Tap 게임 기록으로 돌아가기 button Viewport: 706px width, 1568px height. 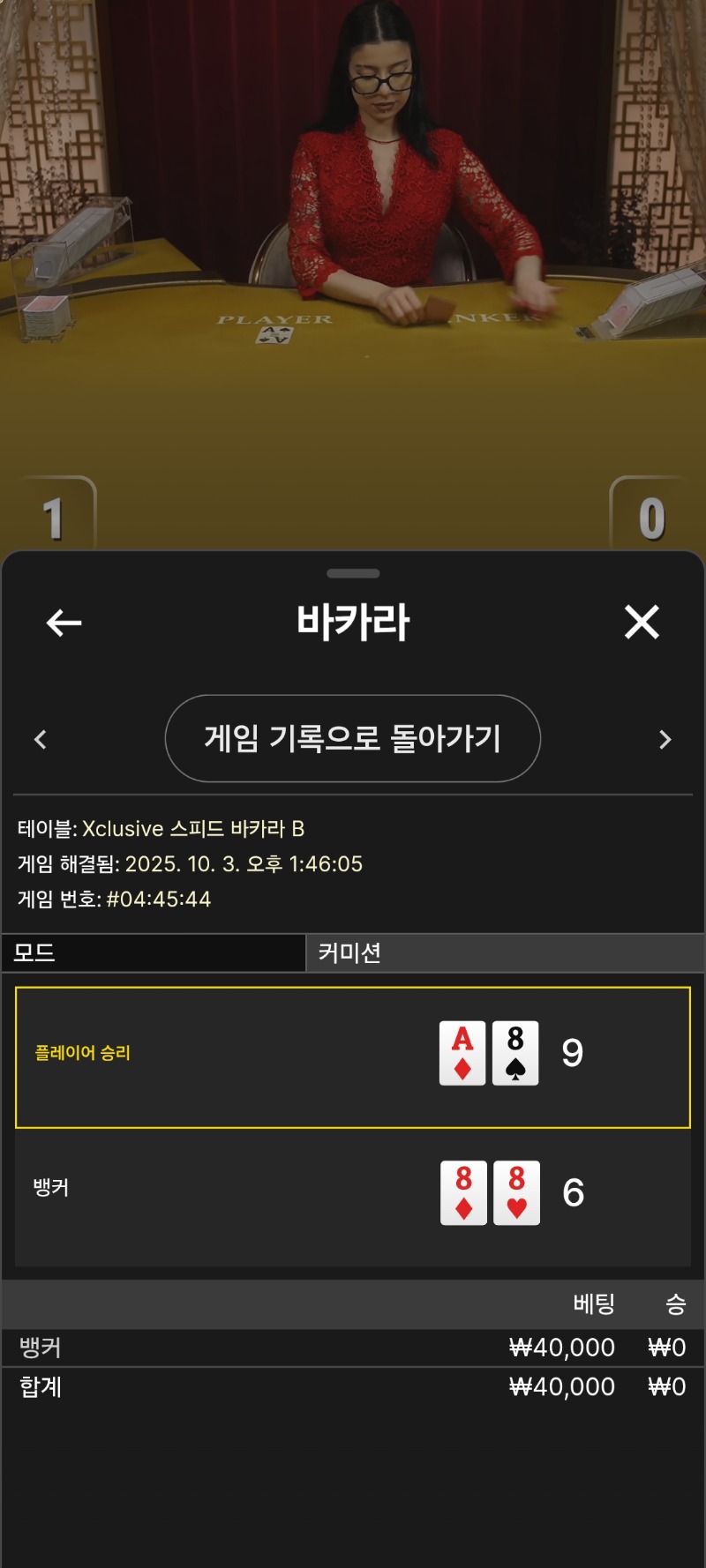(x=352, y=738)
